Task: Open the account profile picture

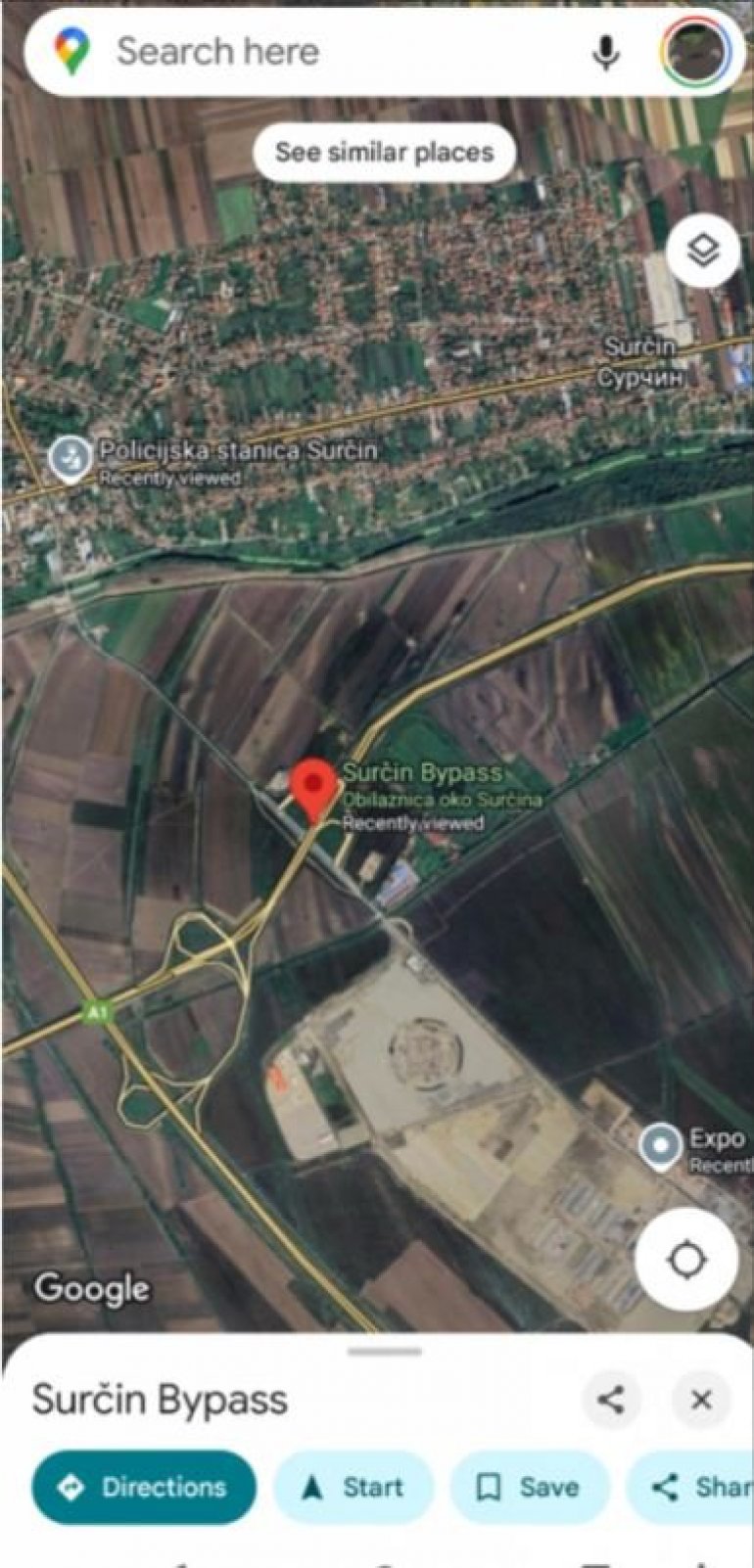Action: pos(695,53)
